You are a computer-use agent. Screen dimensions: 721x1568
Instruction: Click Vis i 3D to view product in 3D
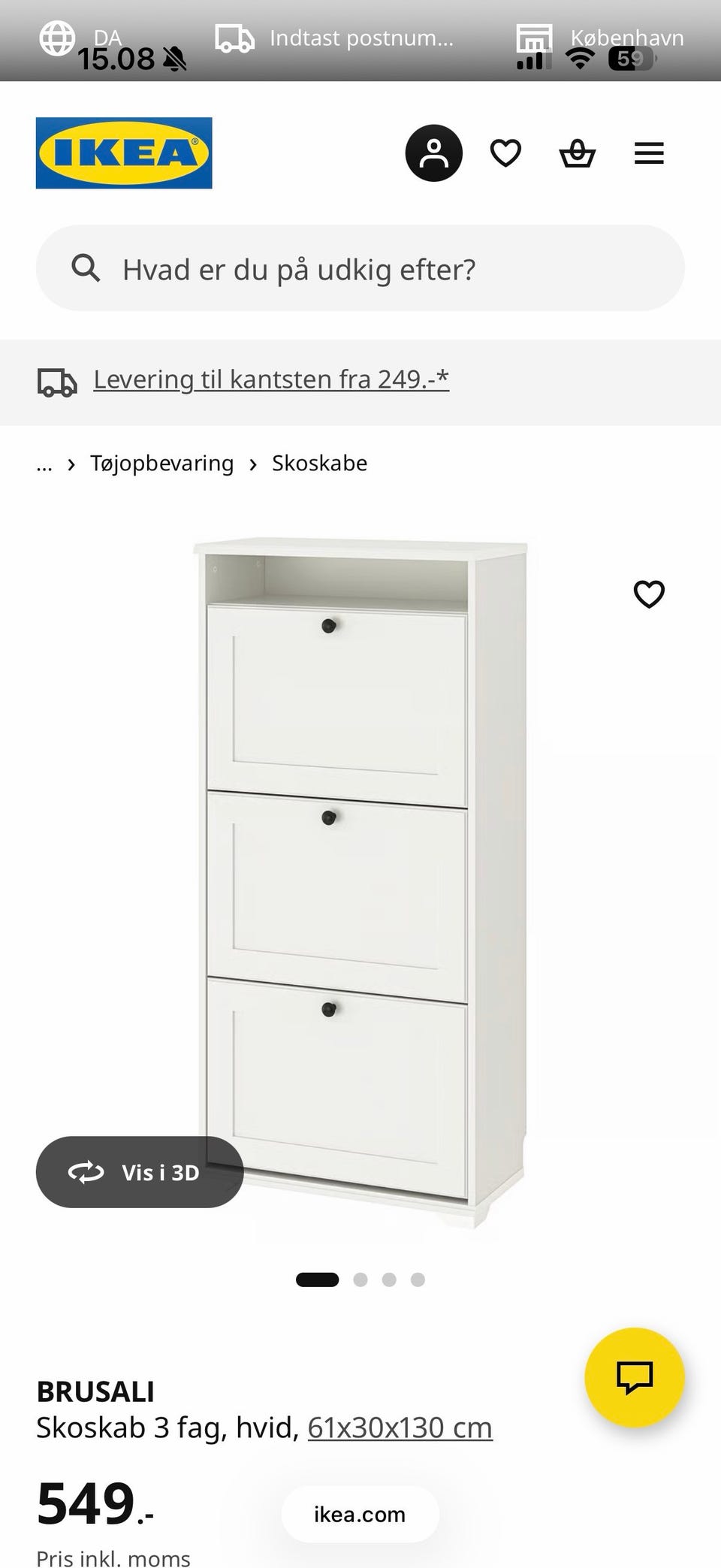coord(140,1172)
